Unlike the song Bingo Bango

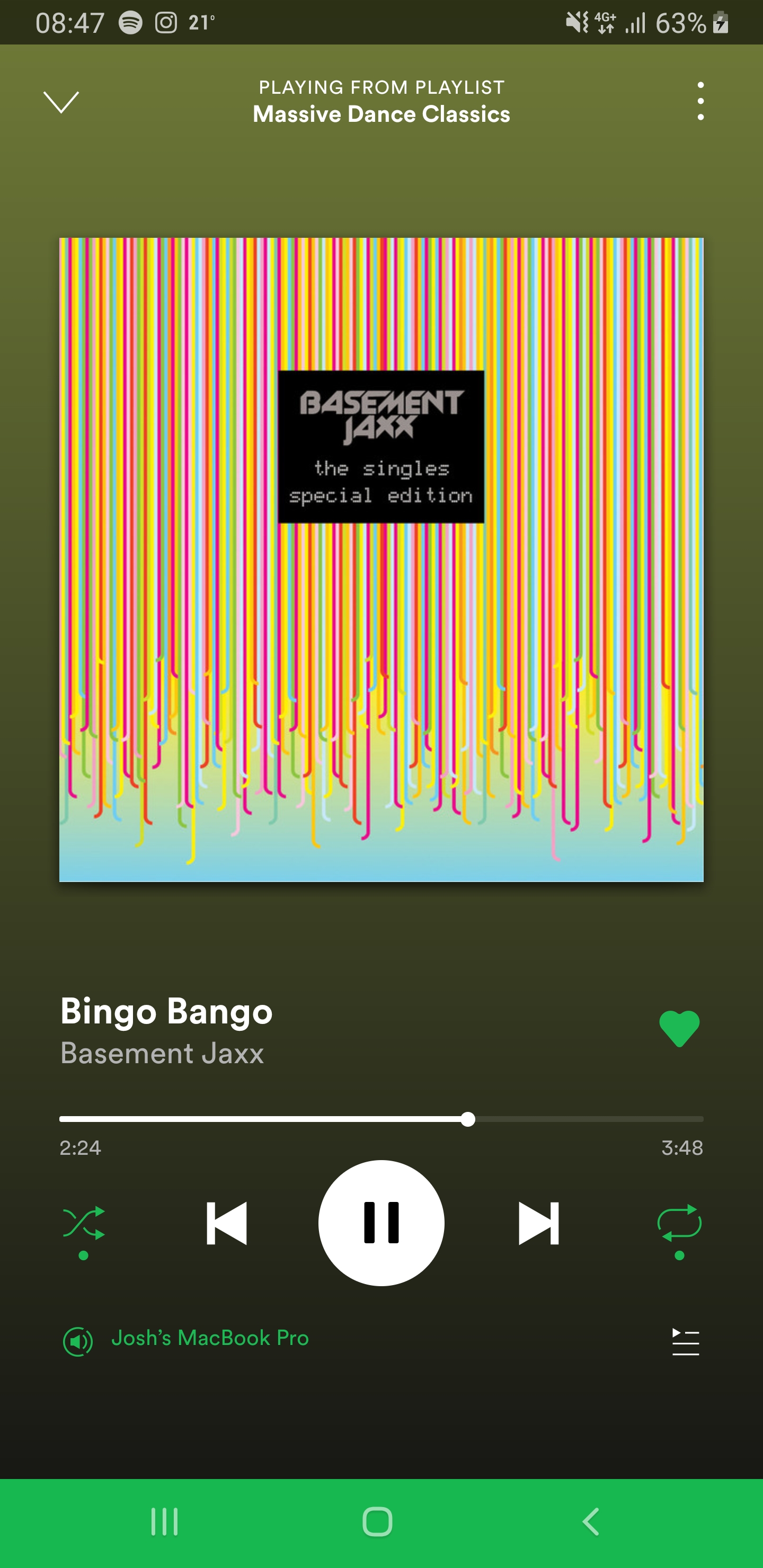click(679, 1028)
